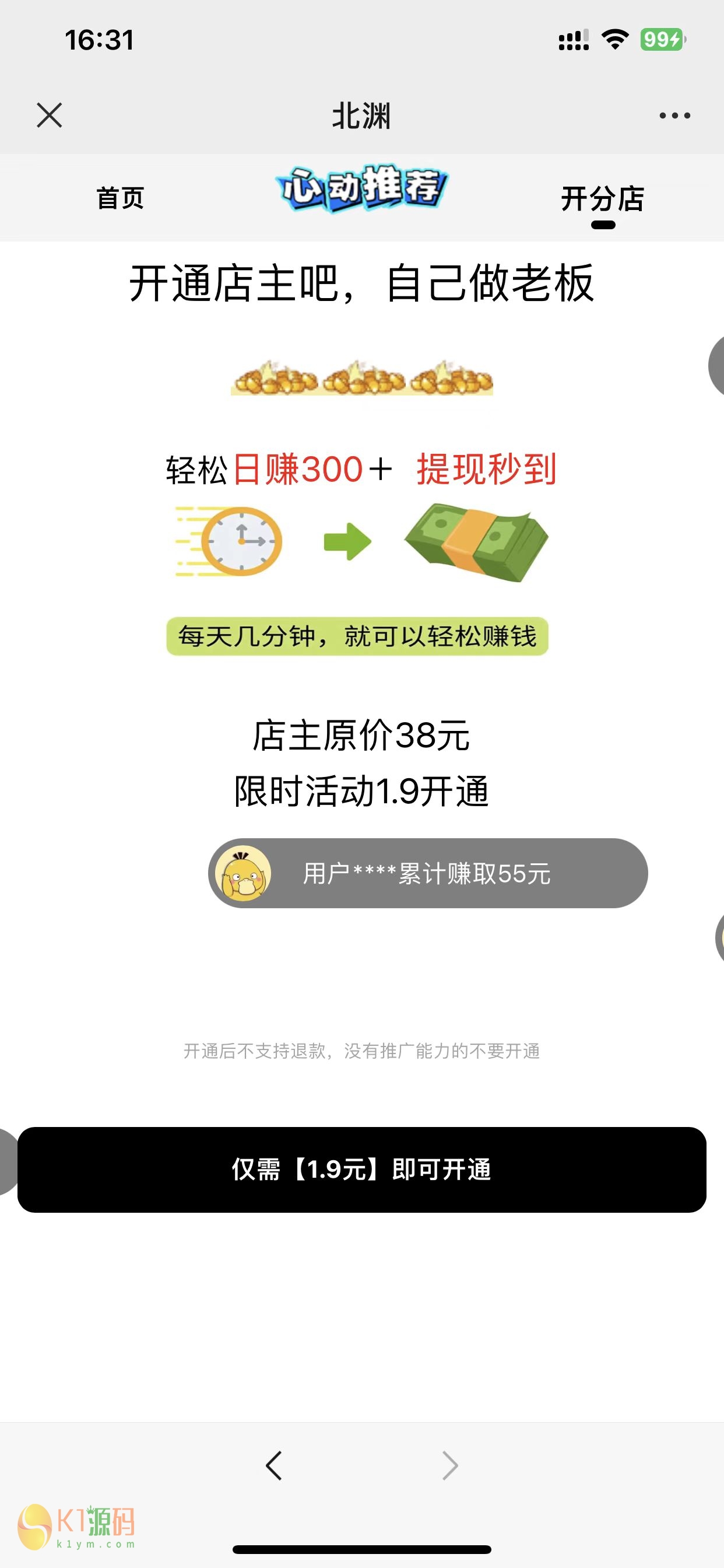Viewport: 724px width, 1568px height.
Task: Open the 心动推荐 tab
Action: [x=361, y=188]
